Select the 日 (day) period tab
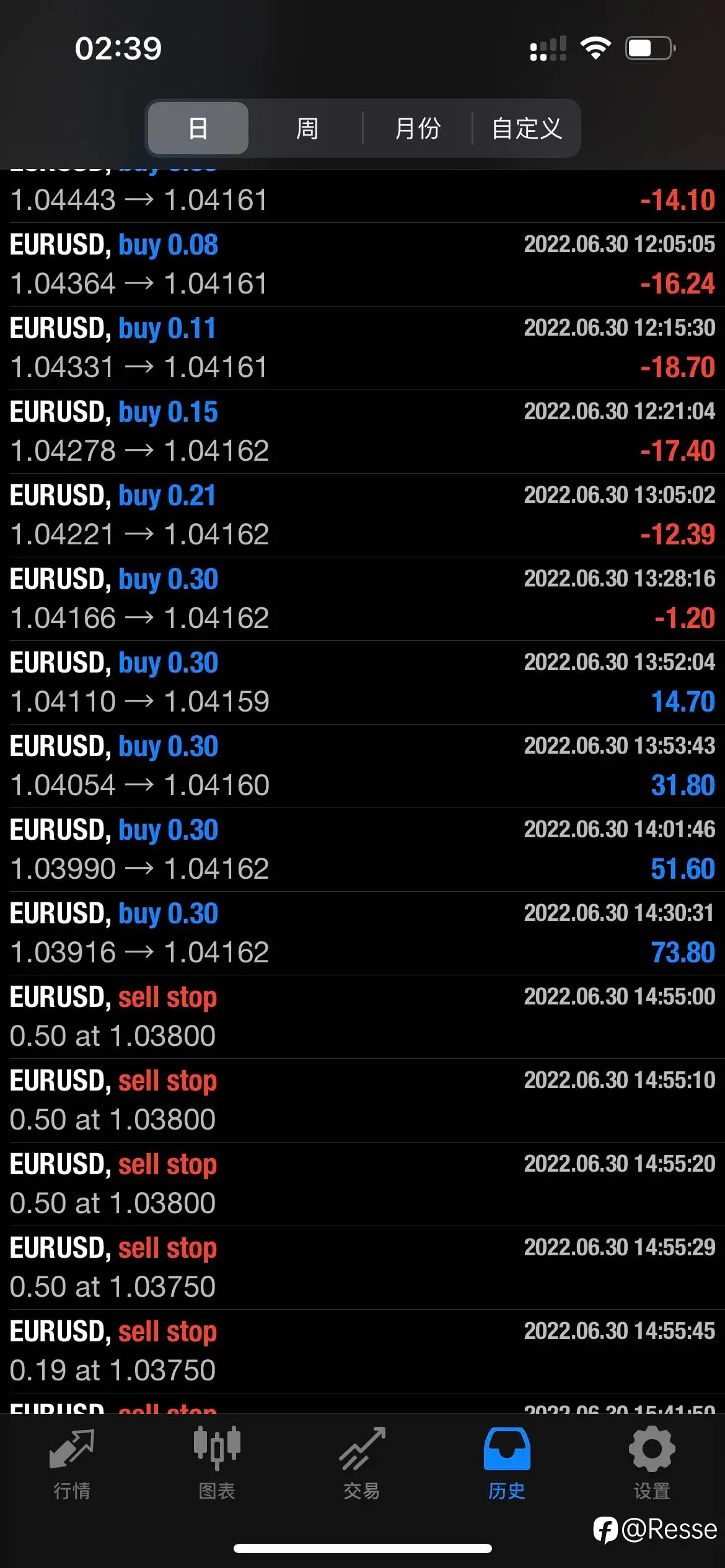The height and width of the screenshot is (1568, 725). 198,128
